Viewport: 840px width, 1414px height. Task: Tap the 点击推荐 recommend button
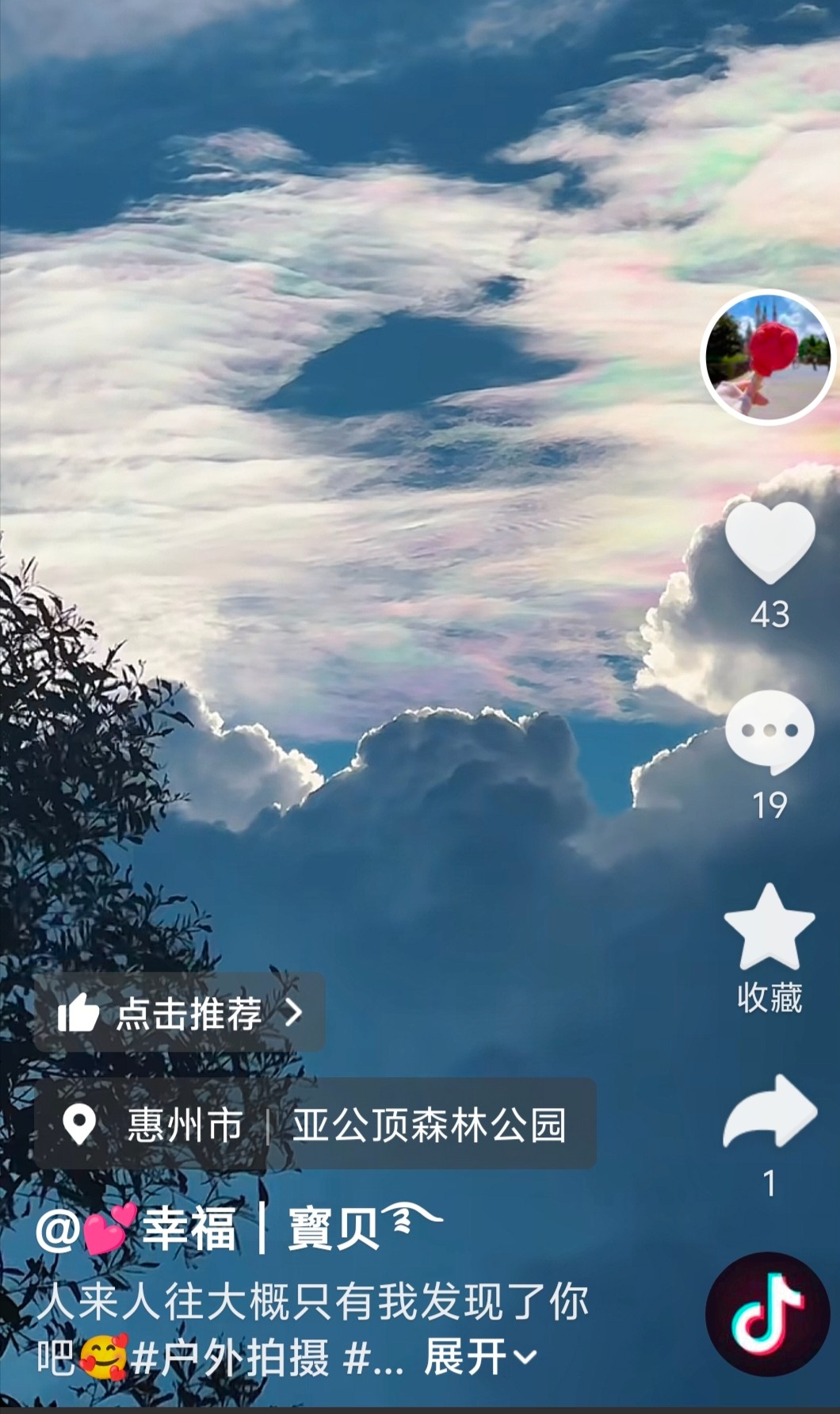(179, 1012)
